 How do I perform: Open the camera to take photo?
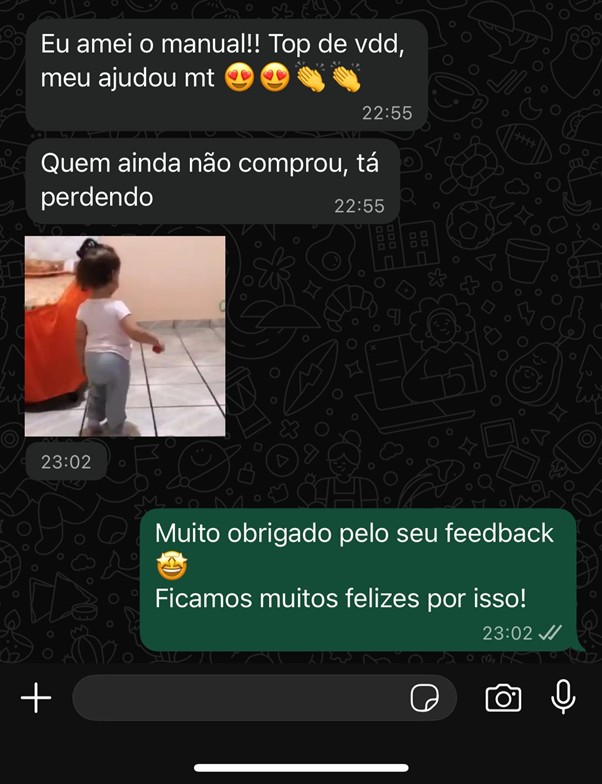pos(503,698)
